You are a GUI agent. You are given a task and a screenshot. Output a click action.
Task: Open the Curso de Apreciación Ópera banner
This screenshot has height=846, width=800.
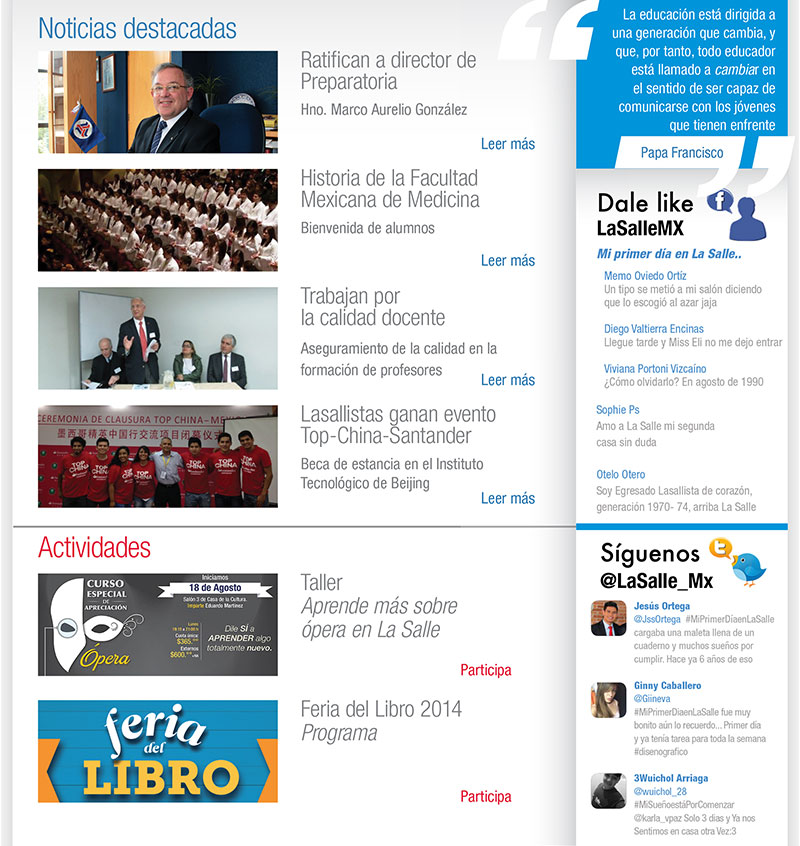click(x=158, y=625)
